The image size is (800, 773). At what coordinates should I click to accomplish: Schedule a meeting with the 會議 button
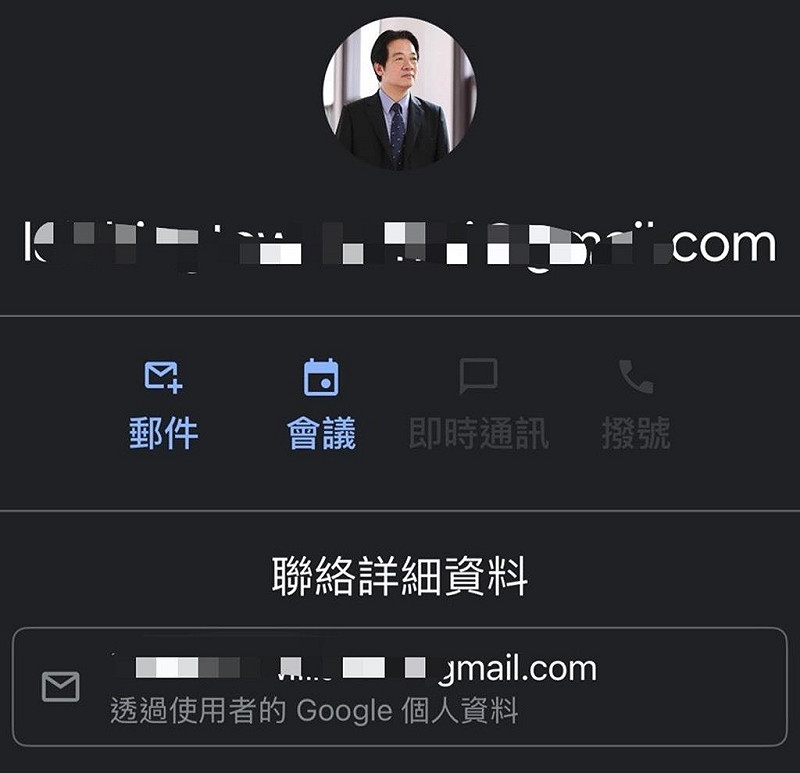[x=321, y=405]
